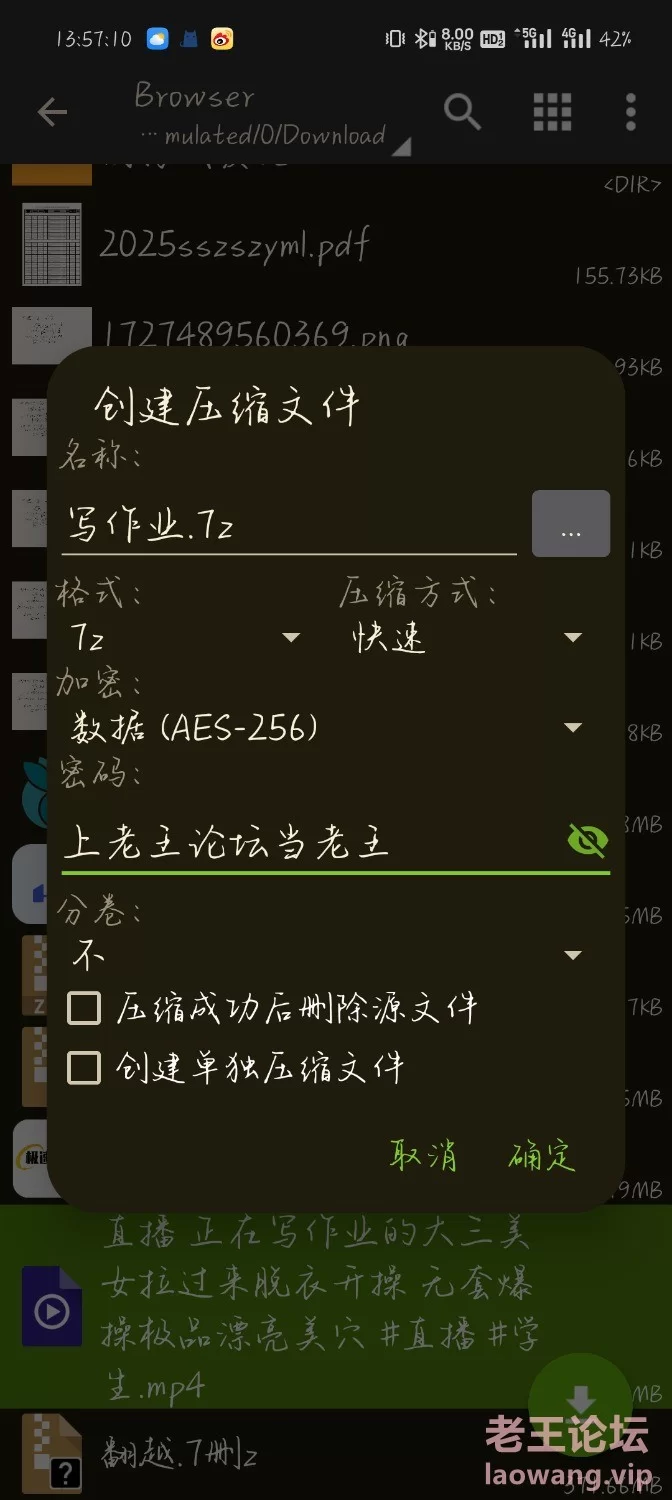Toggle password visibility with the eye icon
This screenshot has width=672, height=1500.
(587, 841)
